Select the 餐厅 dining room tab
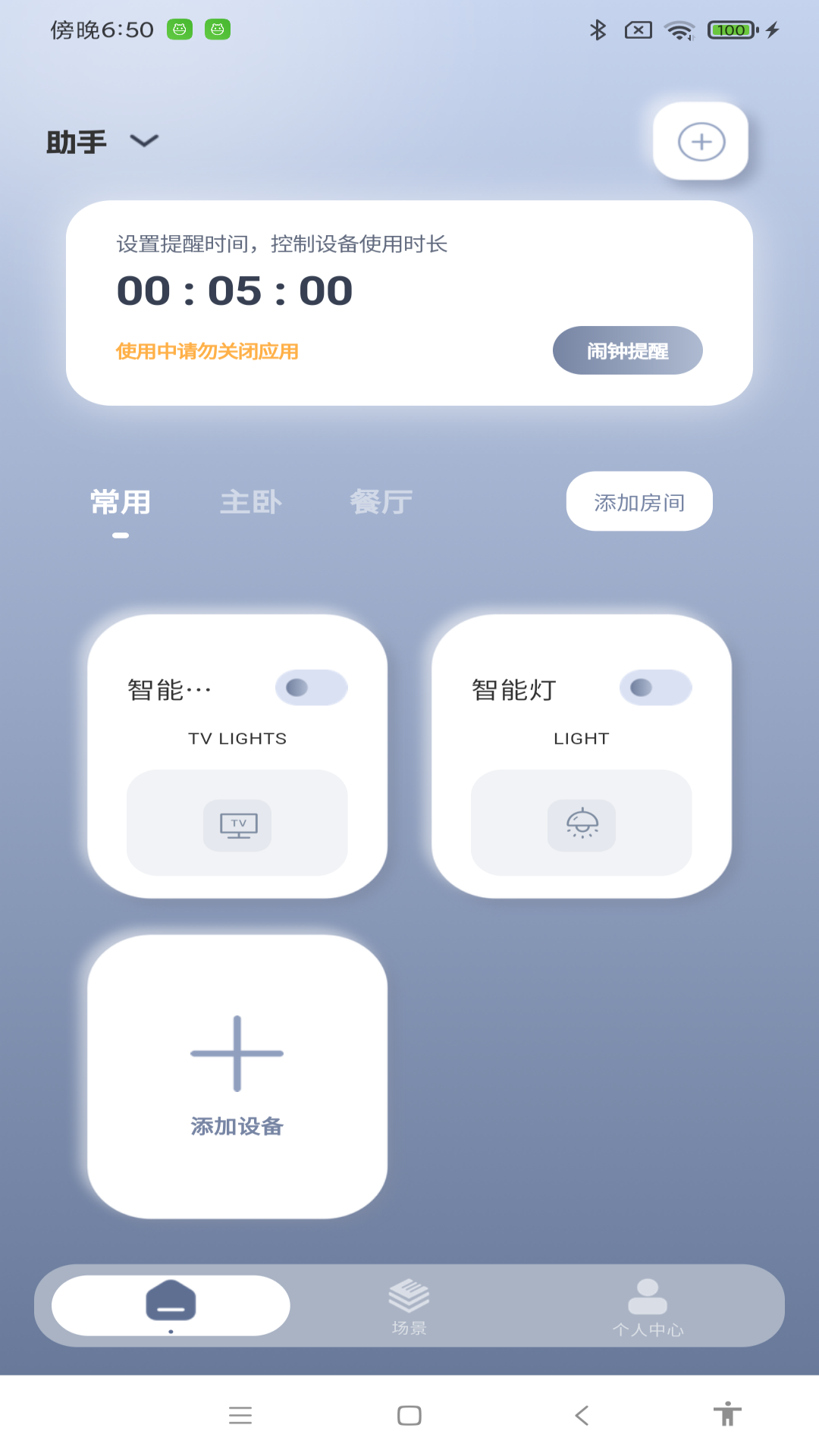819x1456 pixels. click(381, 500)
